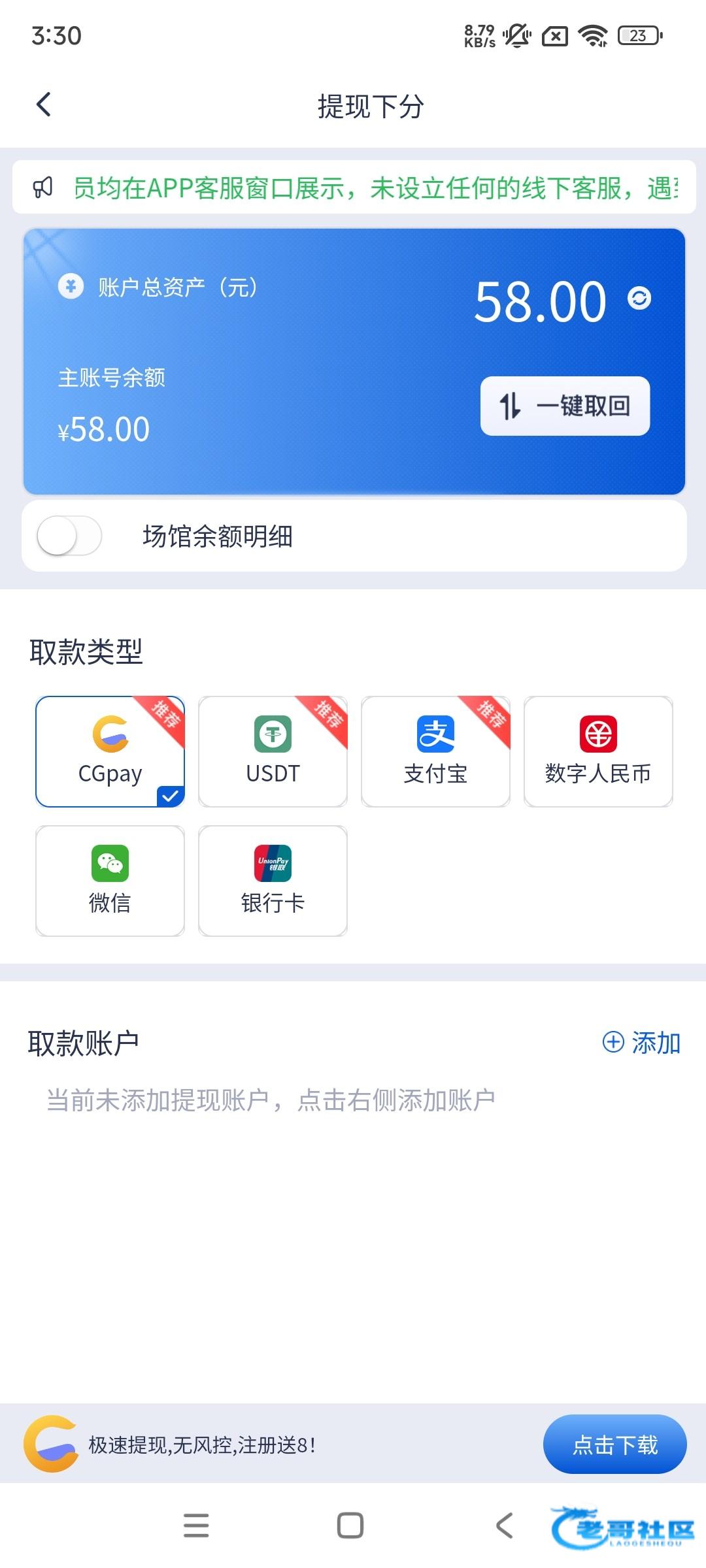Select CGpay as withdrawal type
Screen dimensions: 706x1568
tap(110, 751)
